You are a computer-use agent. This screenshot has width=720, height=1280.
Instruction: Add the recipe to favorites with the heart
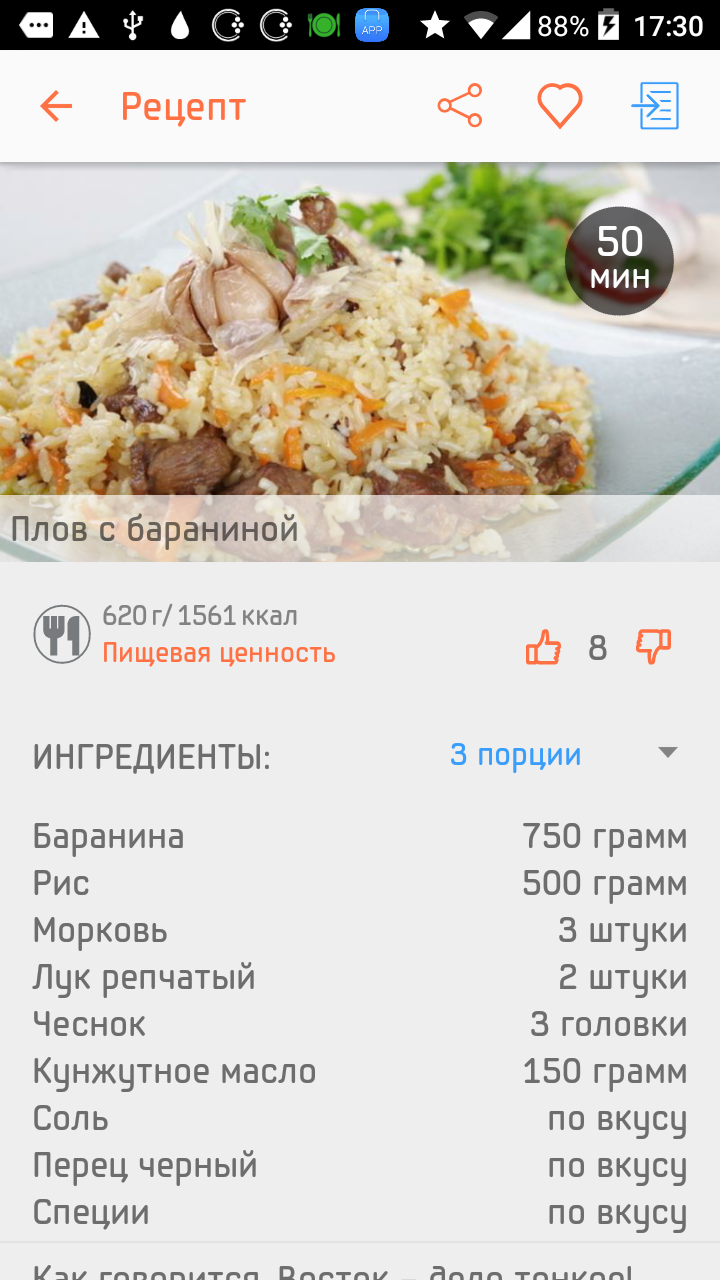click(560, 106)
